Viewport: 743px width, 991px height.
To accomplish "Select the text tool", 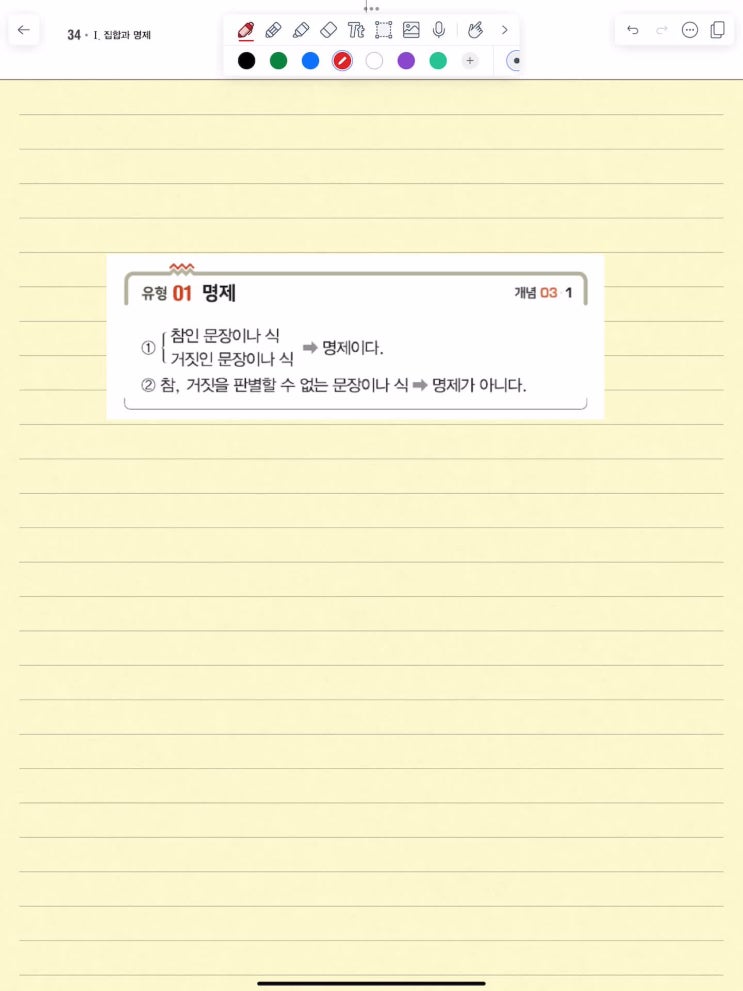I will point(356,30).
